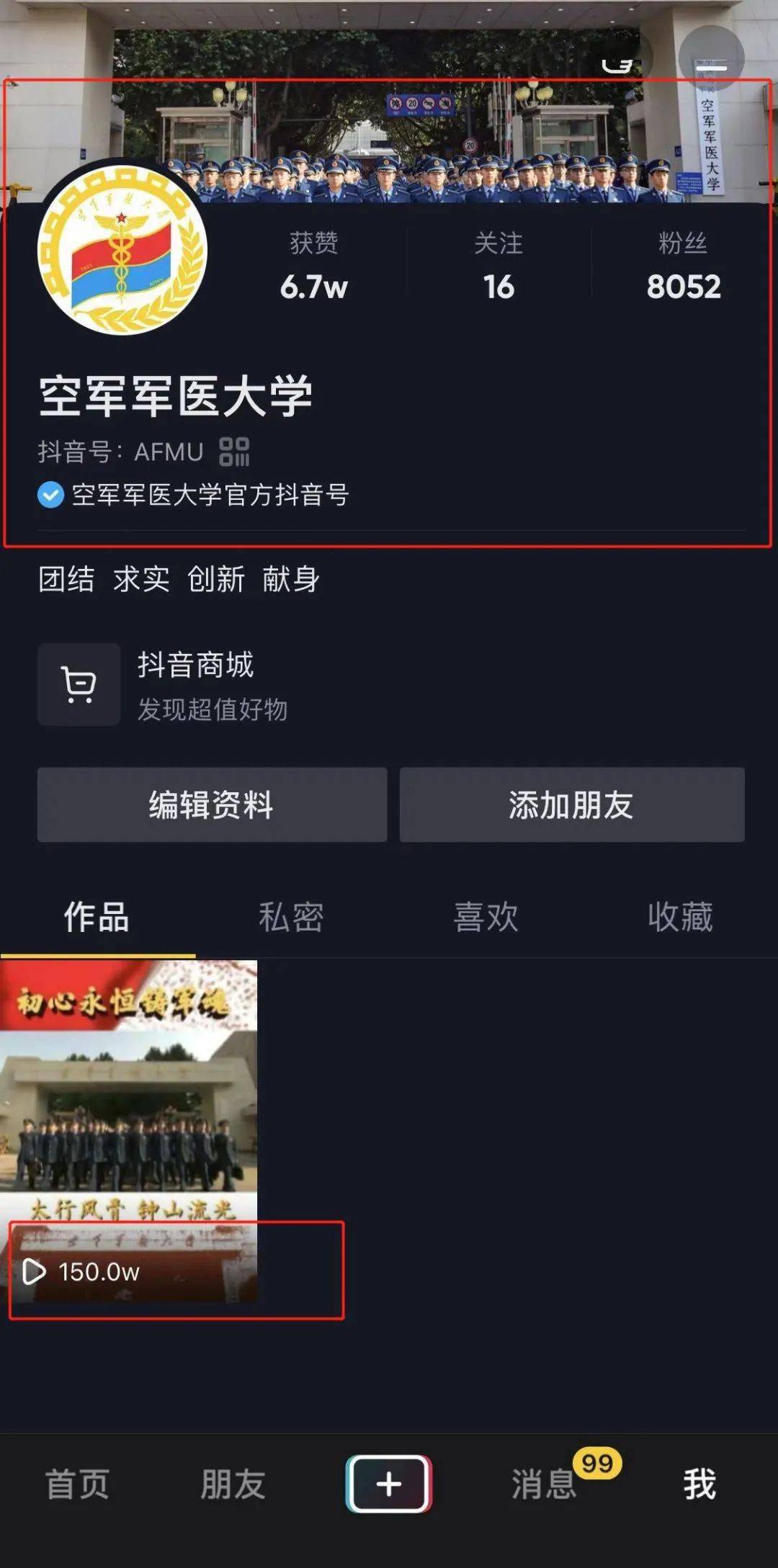Switch to the 喜欢 tab
The width and height of the screenshot is (778, 1568).
[x=486, y=917]
